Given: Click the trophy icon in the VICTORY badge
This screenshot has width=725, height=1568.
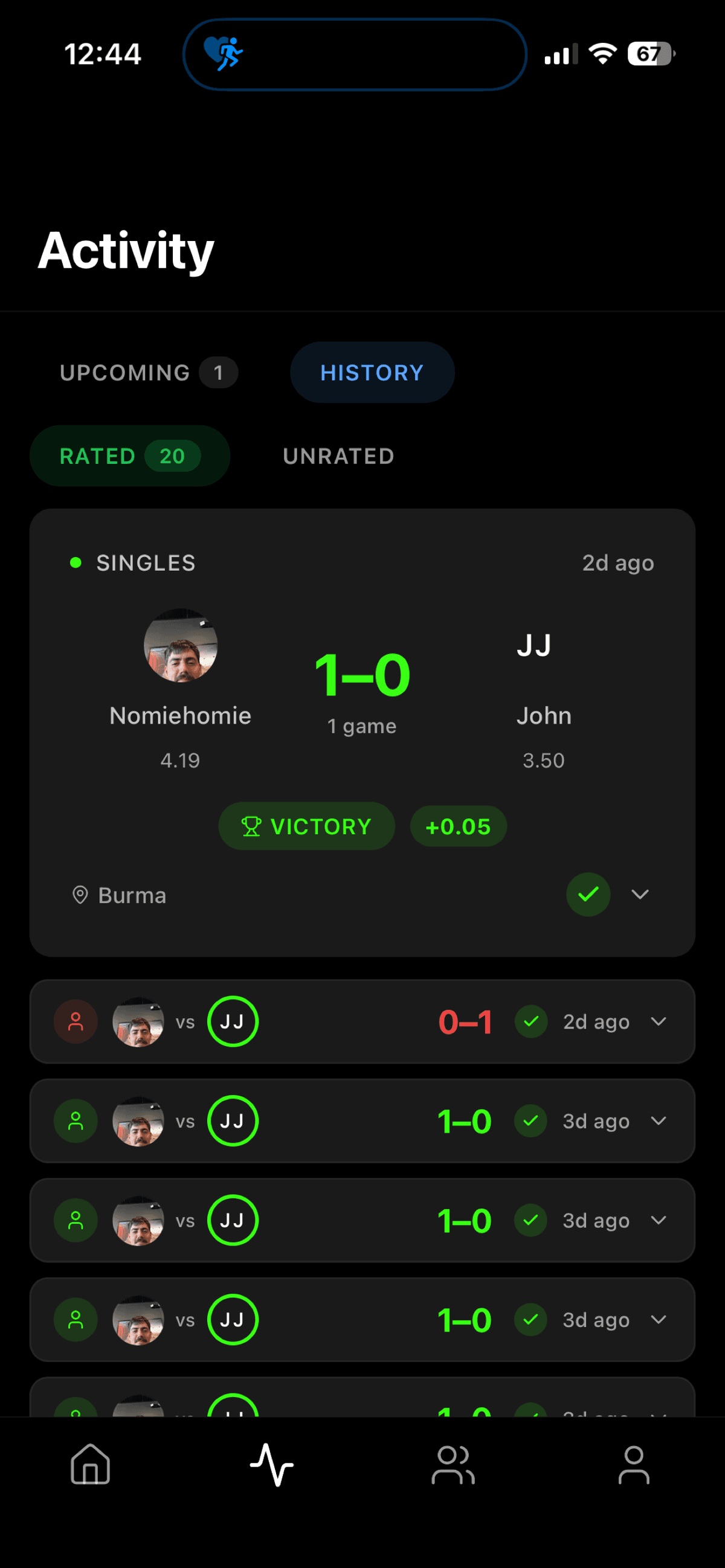Looking at the screenshot, I should point(252,826).
